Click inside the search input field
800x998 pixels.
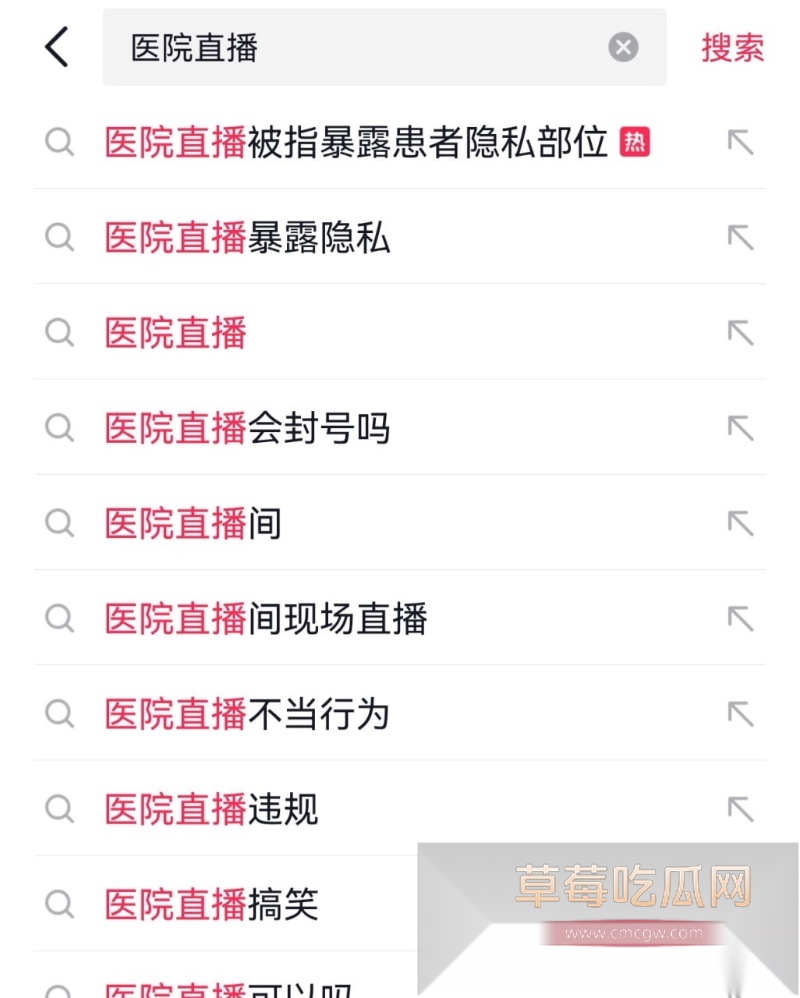pyautogui.click(x=350, y=47)
